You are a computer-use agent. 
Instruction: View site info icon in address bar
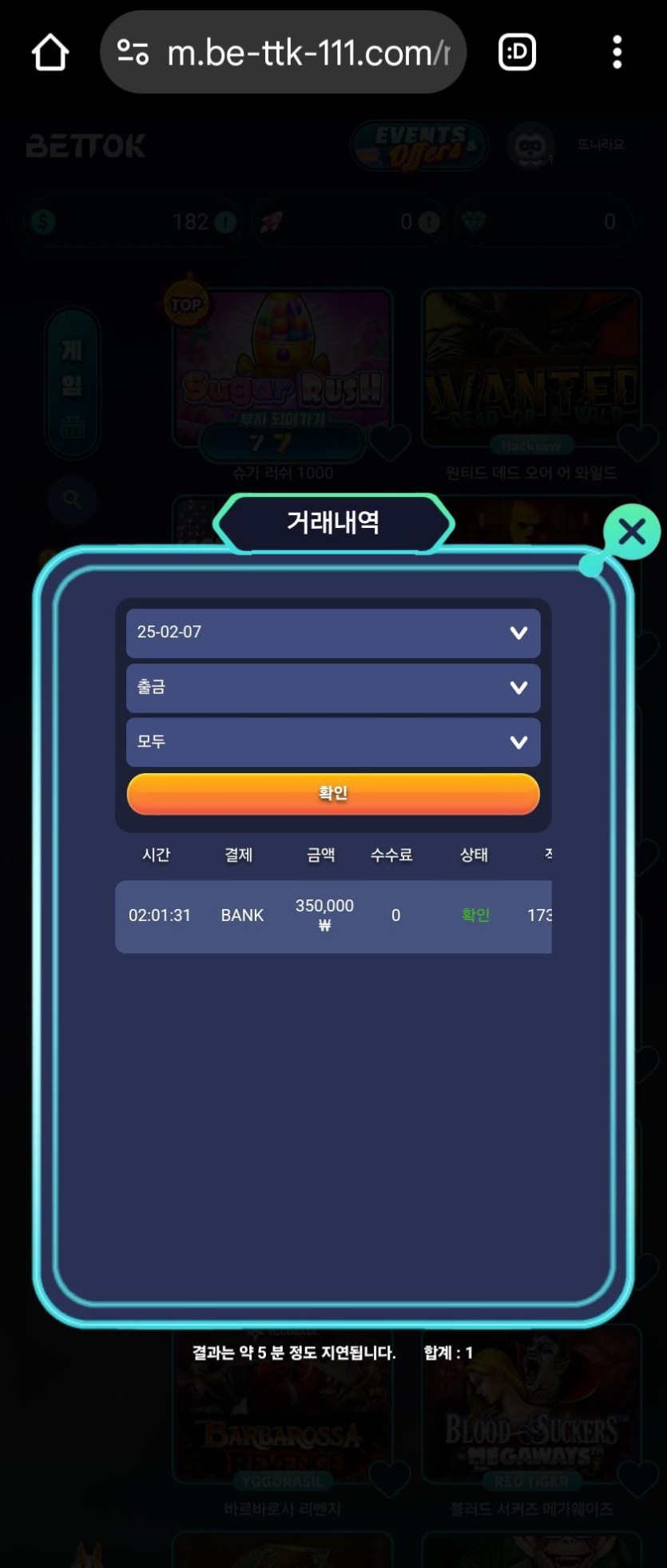coord(133,53)
